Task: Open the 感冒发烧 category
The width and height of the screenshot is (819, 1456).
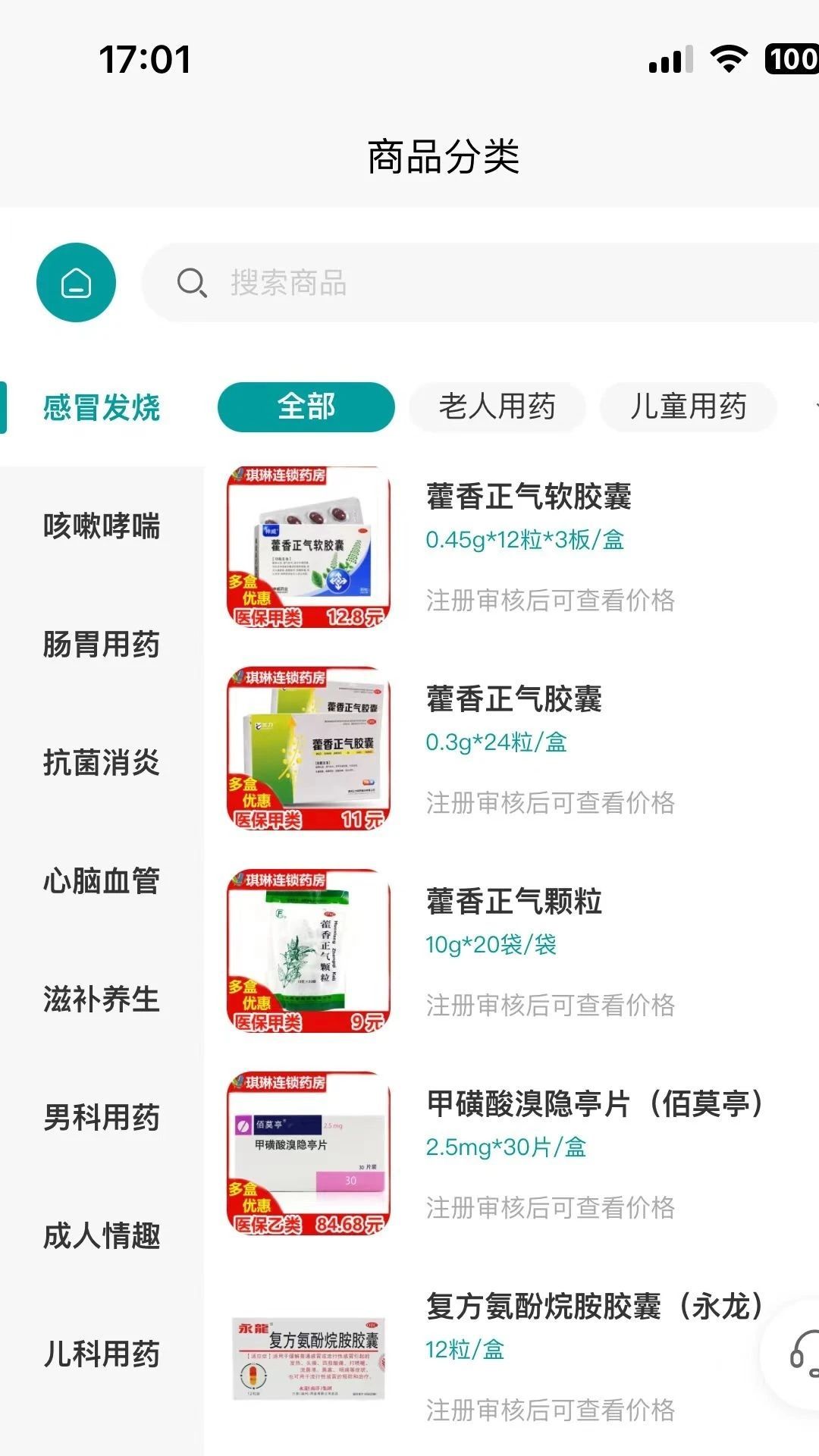Action: click(x=102, y=406)
